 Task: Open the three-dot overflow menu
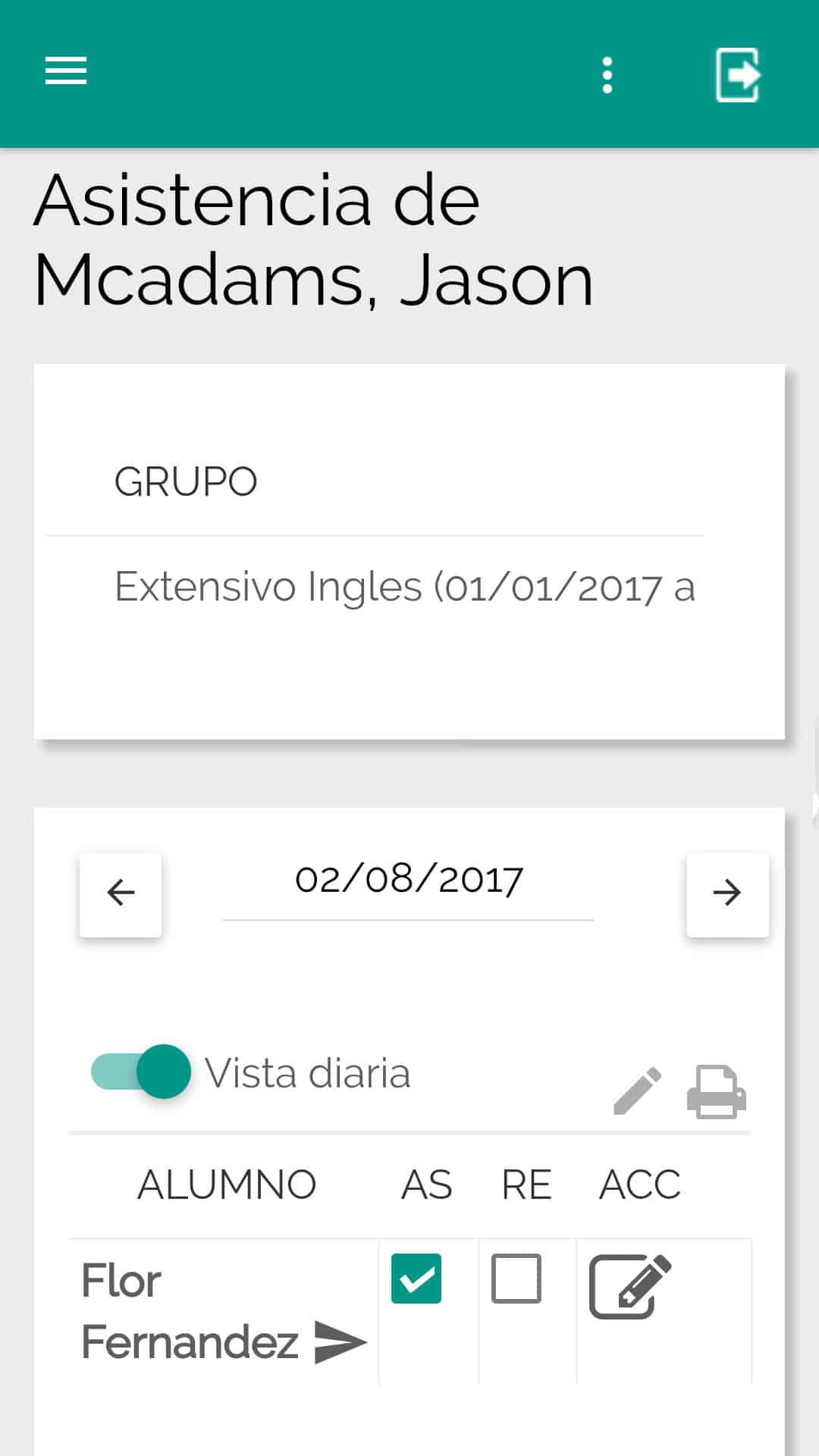point(607,75)
